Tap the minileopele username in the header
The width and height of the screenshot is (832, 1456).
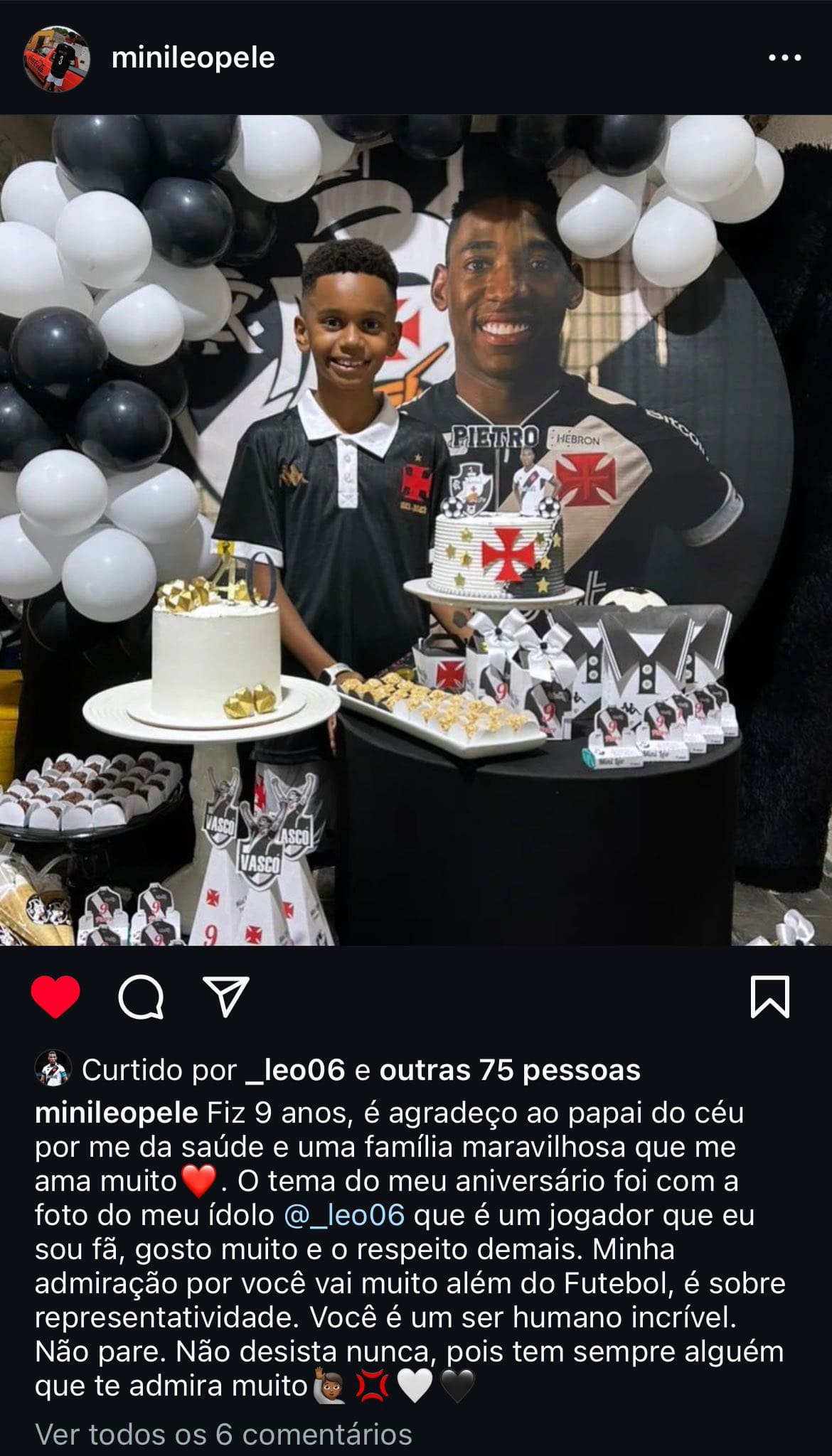click(x=193, y=58)
